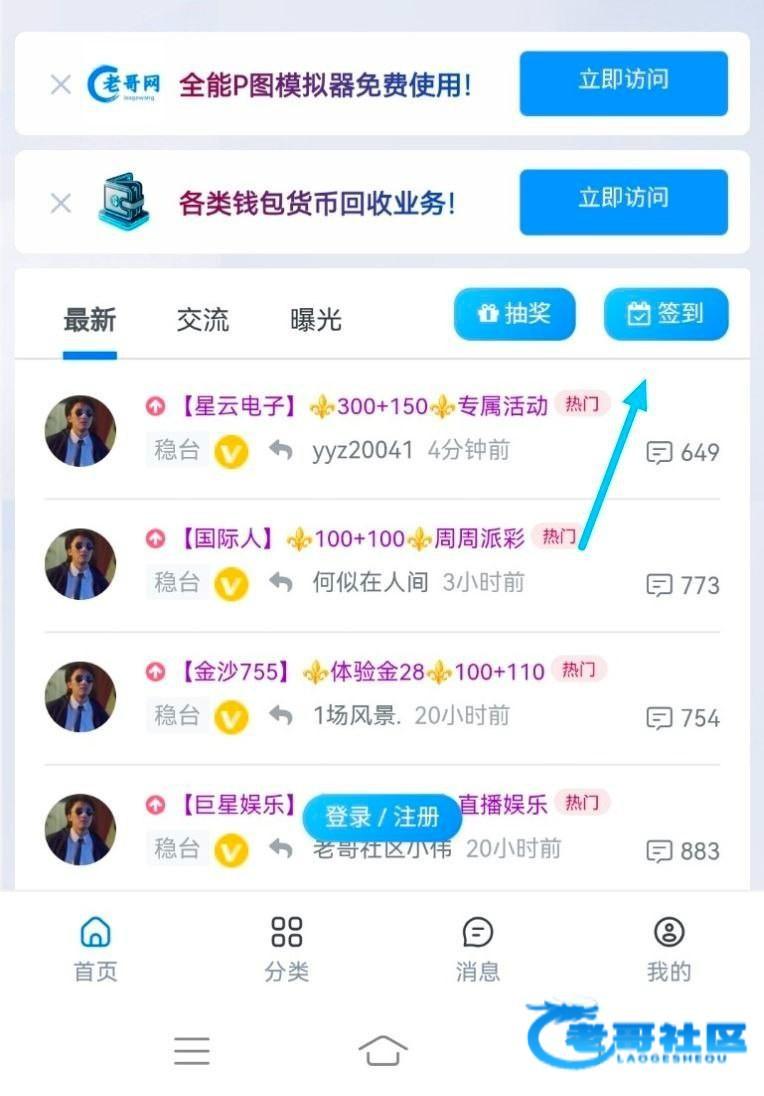Switch to the 交流 tab
The width and height of the screenshot is (764, 1096).
point(203,320)
